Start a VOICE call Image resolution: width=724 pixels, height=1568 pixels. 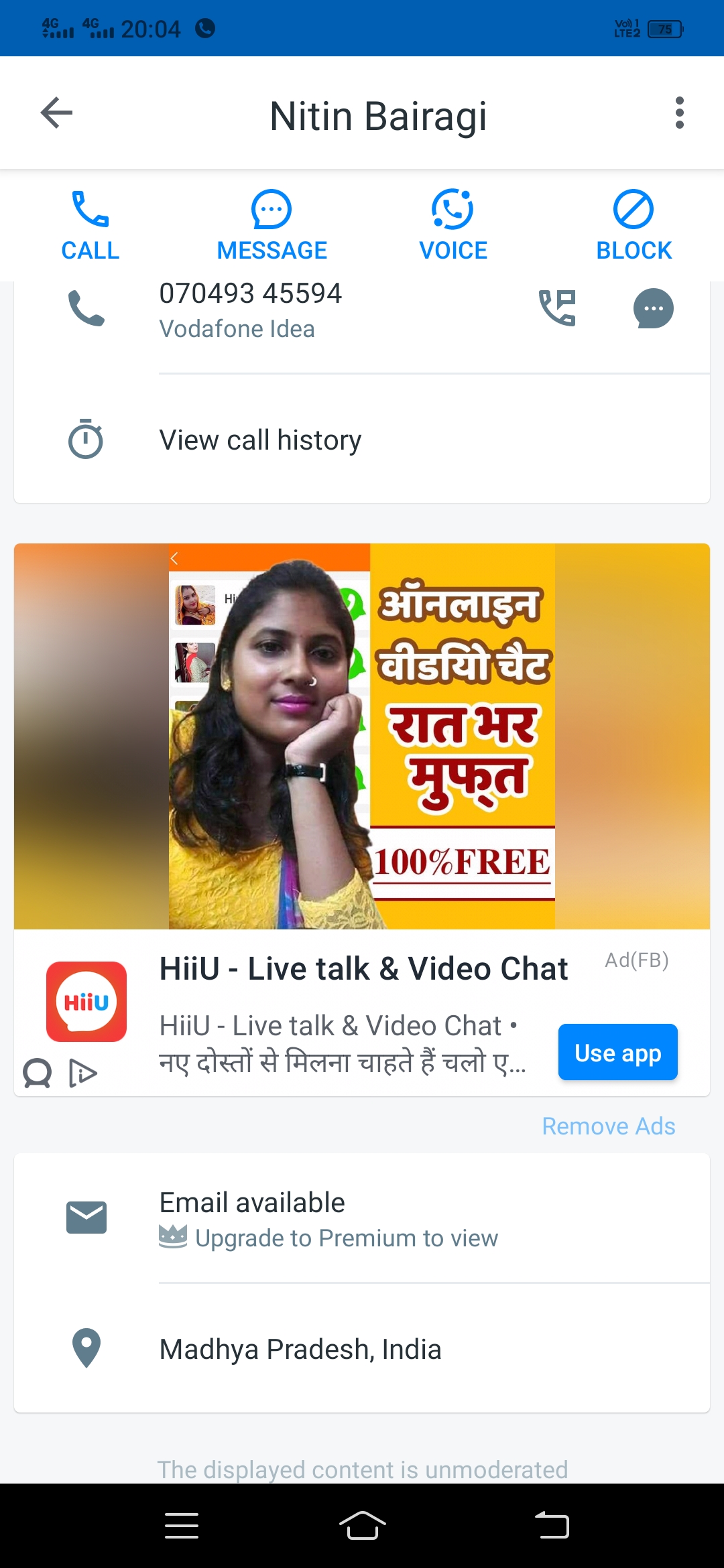(452, 226)
